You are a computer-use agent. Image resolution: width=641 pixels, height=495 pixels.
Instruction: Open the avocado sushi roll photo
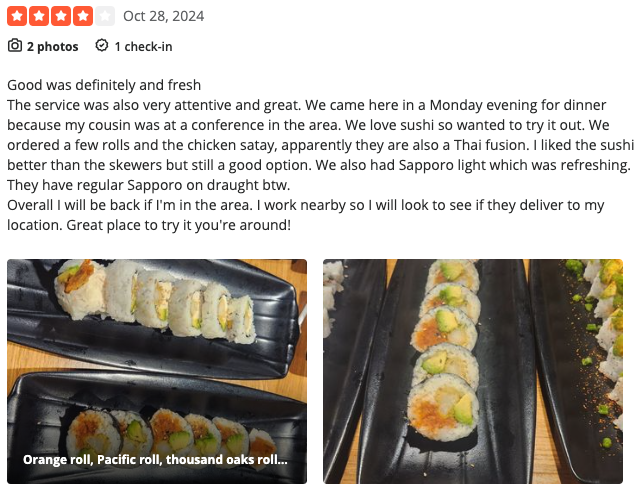click(x=472, y=371)
